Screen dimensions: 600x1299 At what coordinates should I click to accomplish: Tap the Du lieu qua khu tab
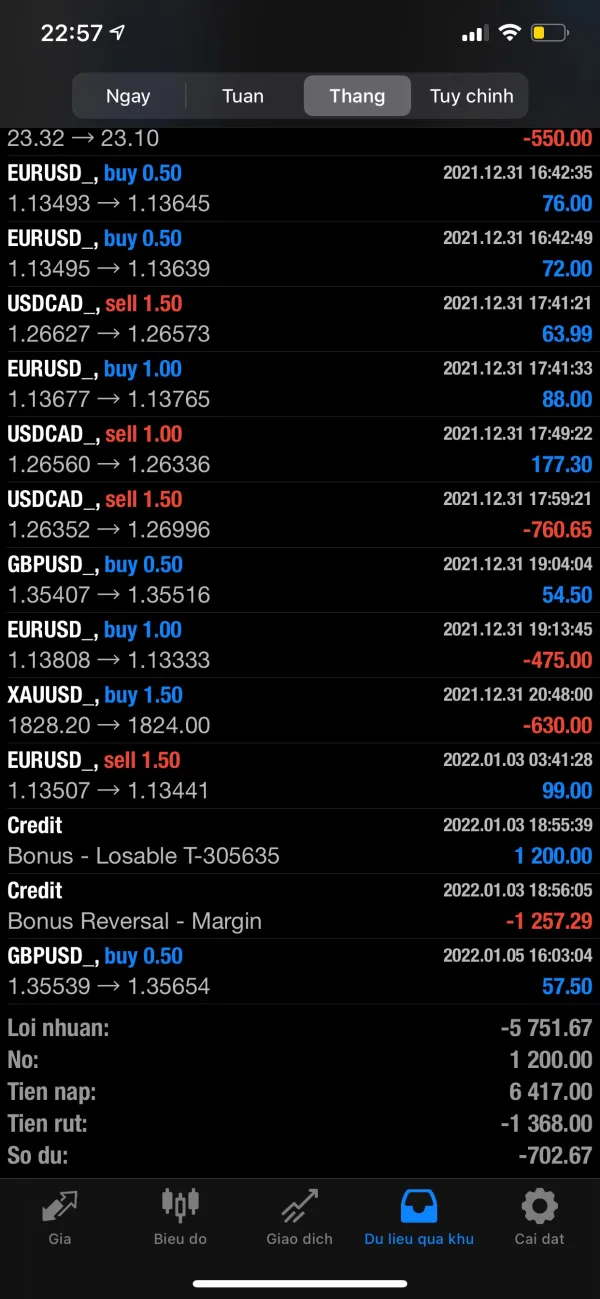click(x=419, y=1217)
